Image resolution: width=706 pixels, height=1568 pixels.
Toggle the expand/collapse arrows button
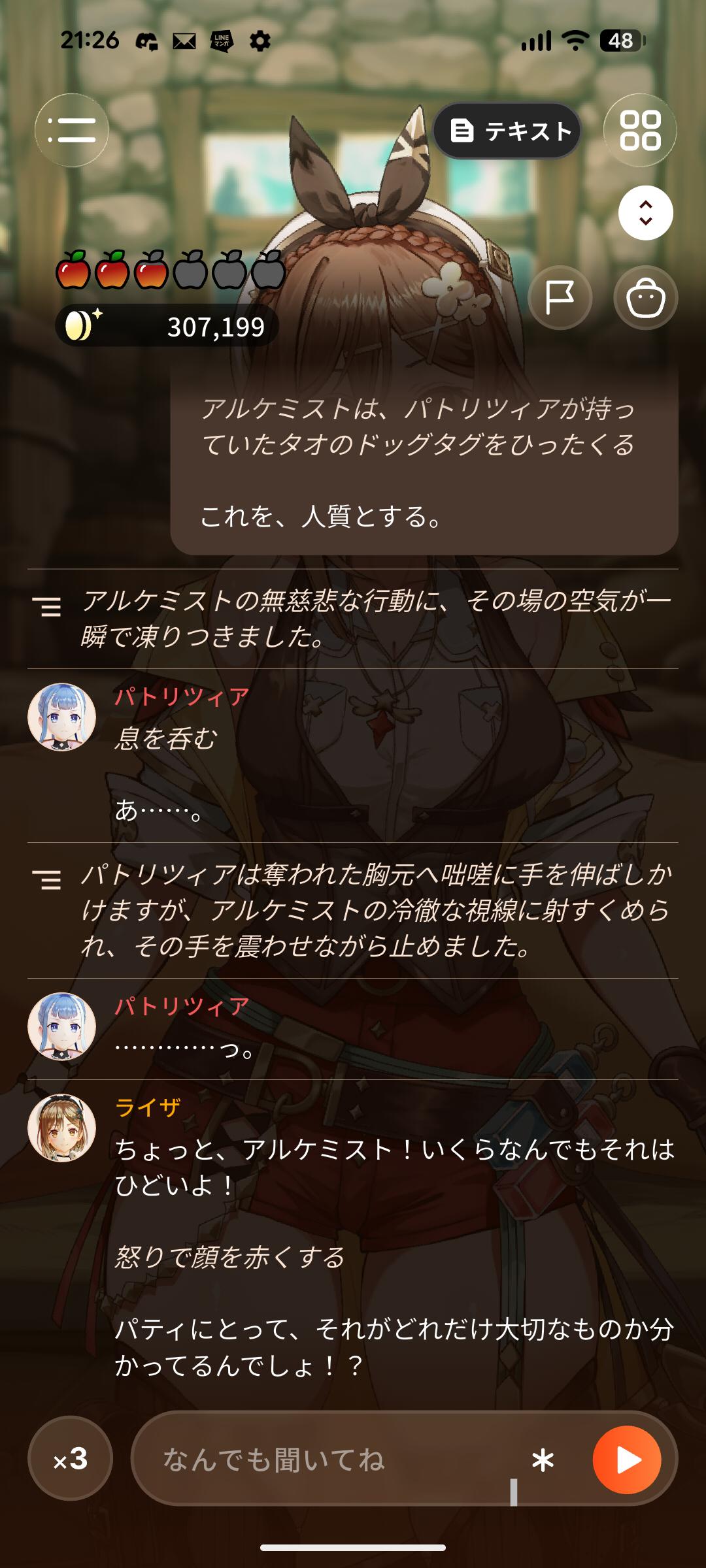(x=645, y=213)
